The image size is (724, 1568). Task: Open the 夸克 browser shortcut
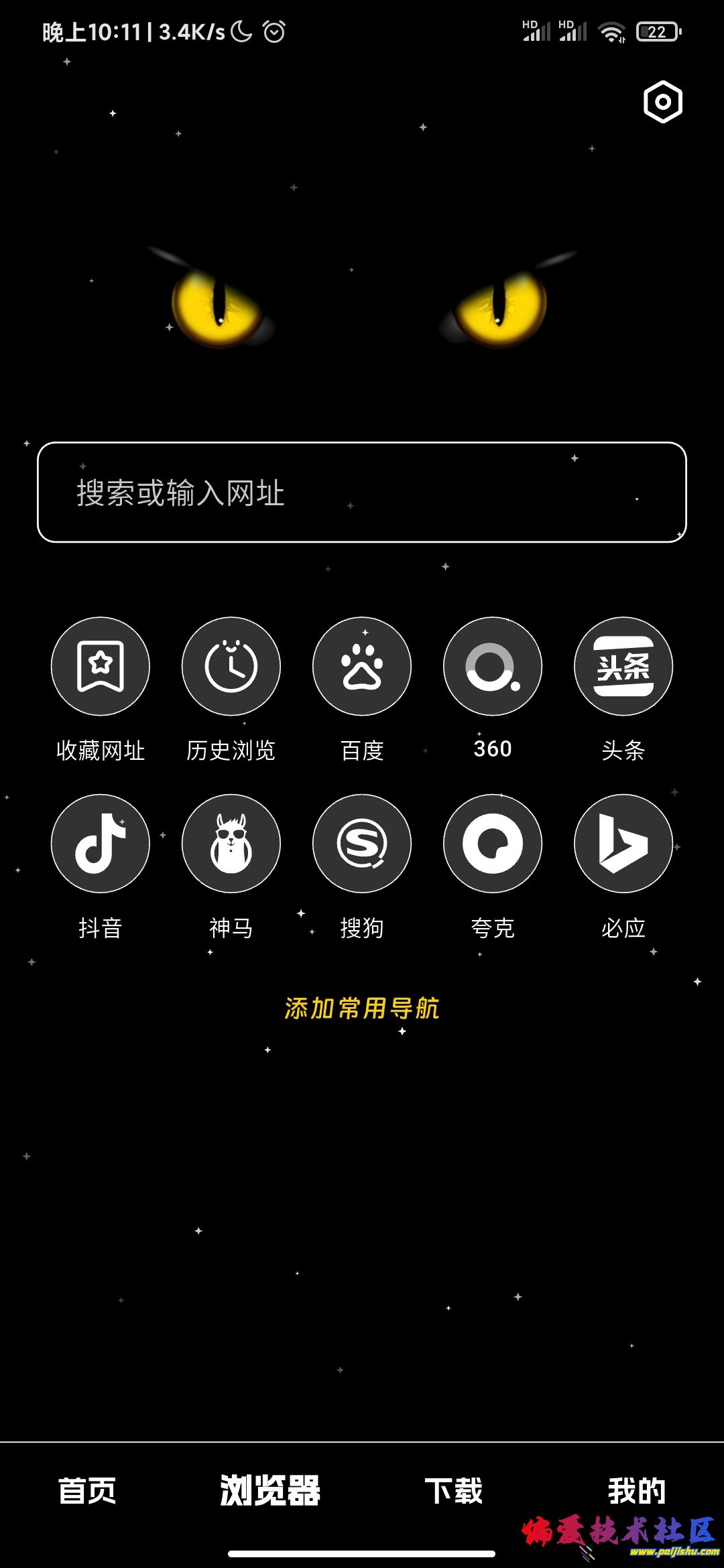click(x=492, y=843)
